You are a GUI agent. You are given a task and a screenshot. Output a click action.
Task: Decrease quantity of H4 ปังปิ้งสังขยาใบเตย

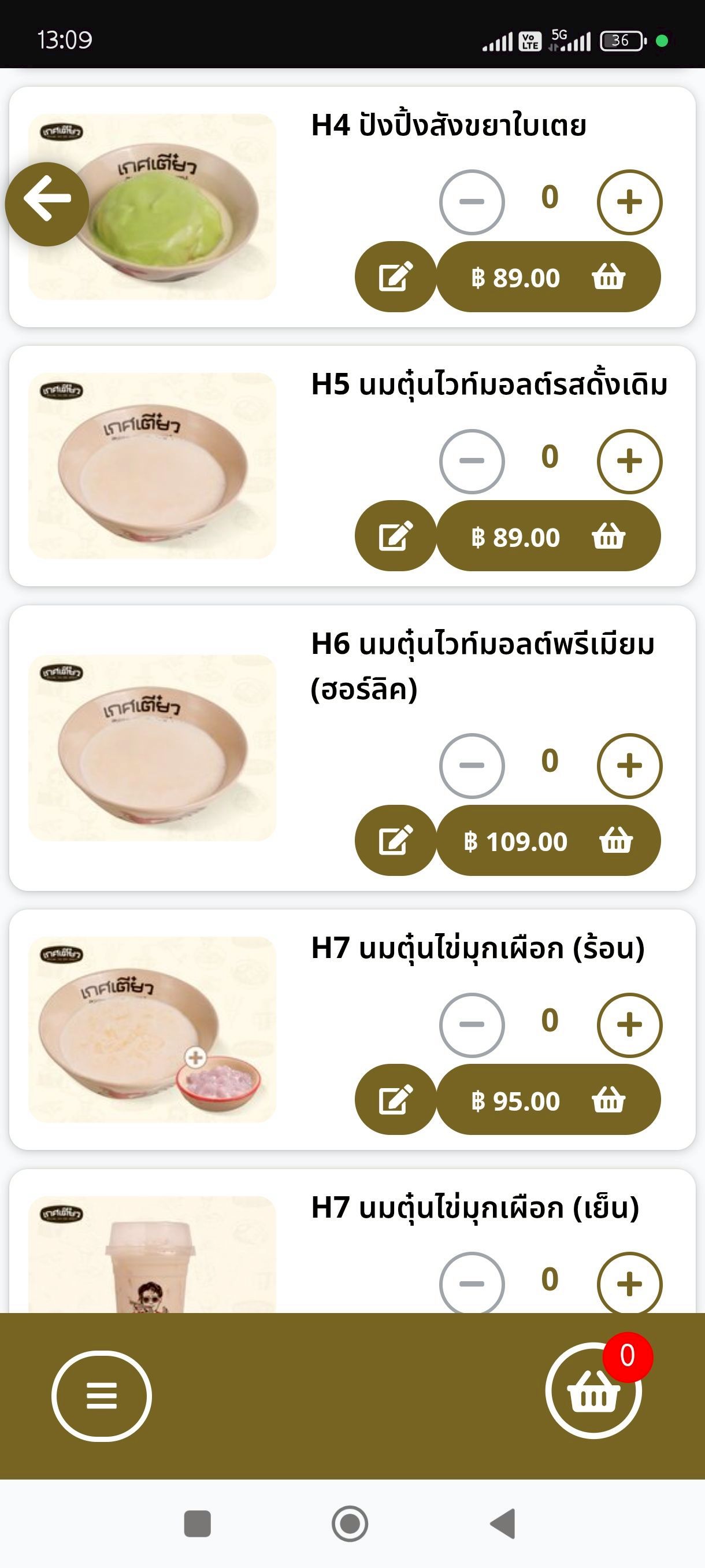pos(472,202)
